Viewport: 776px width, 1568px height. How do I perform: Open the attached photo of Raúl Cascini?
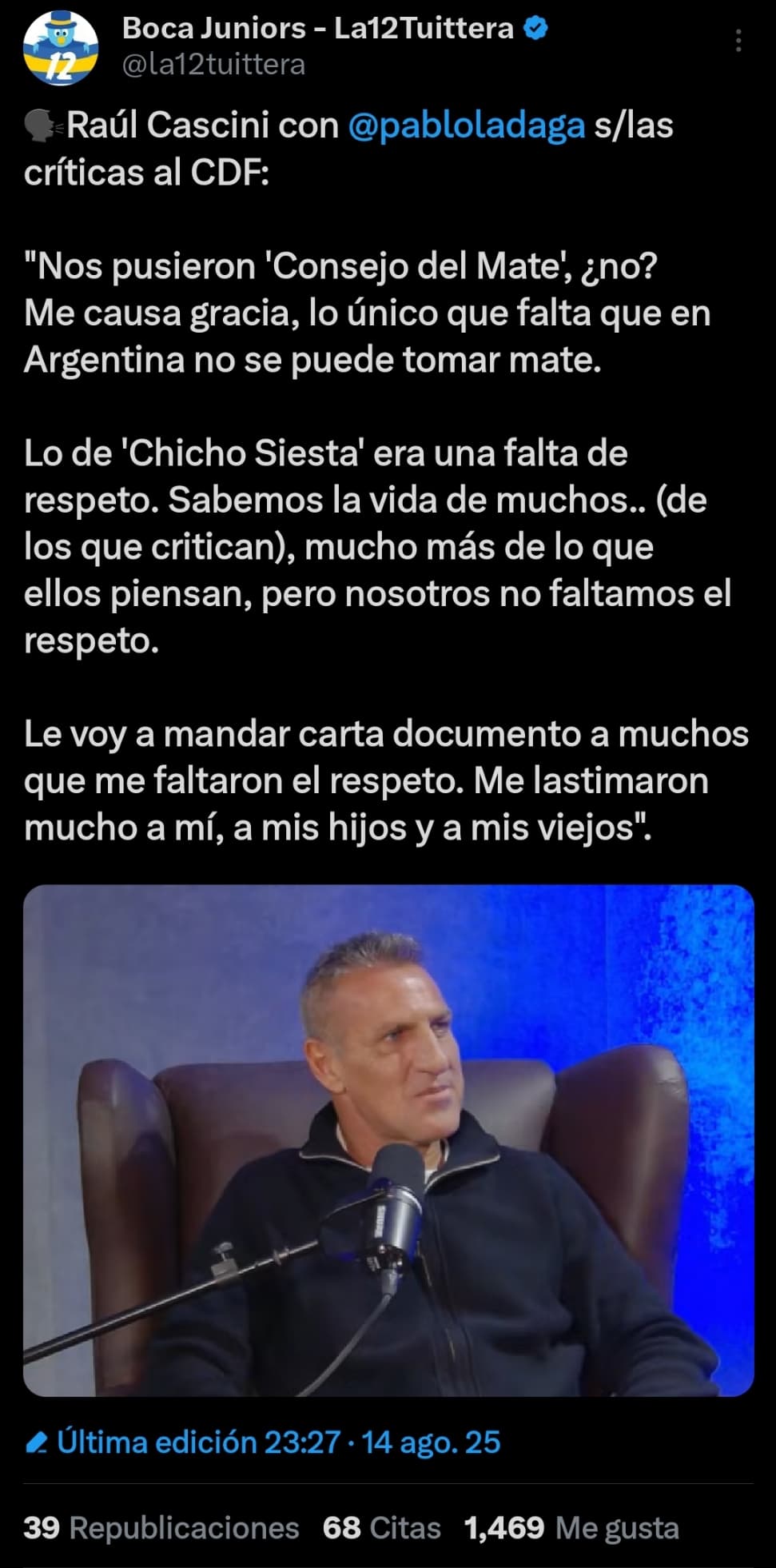pos(388,1140)
